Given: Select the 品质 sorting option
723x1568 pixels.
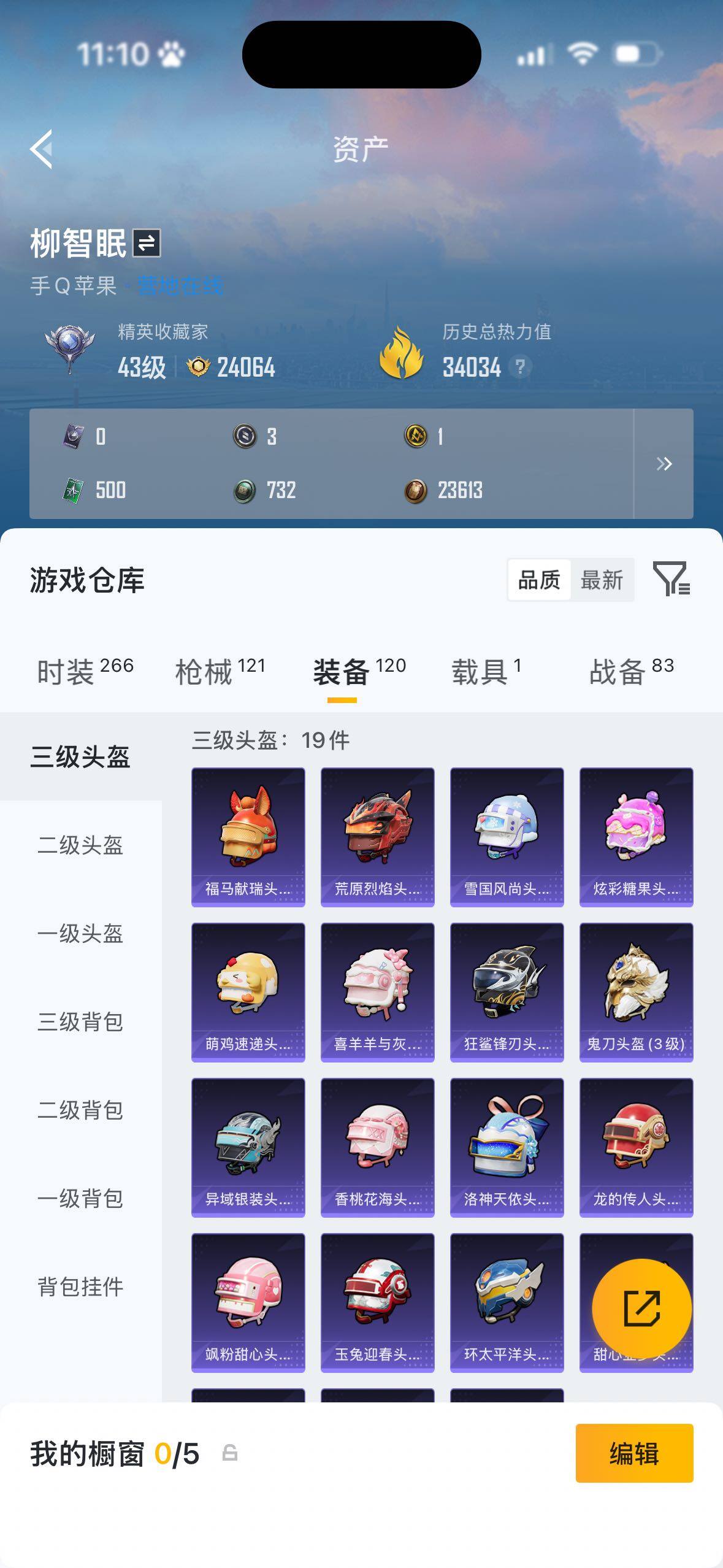Looking at the screenshot, I should point(538,578).
